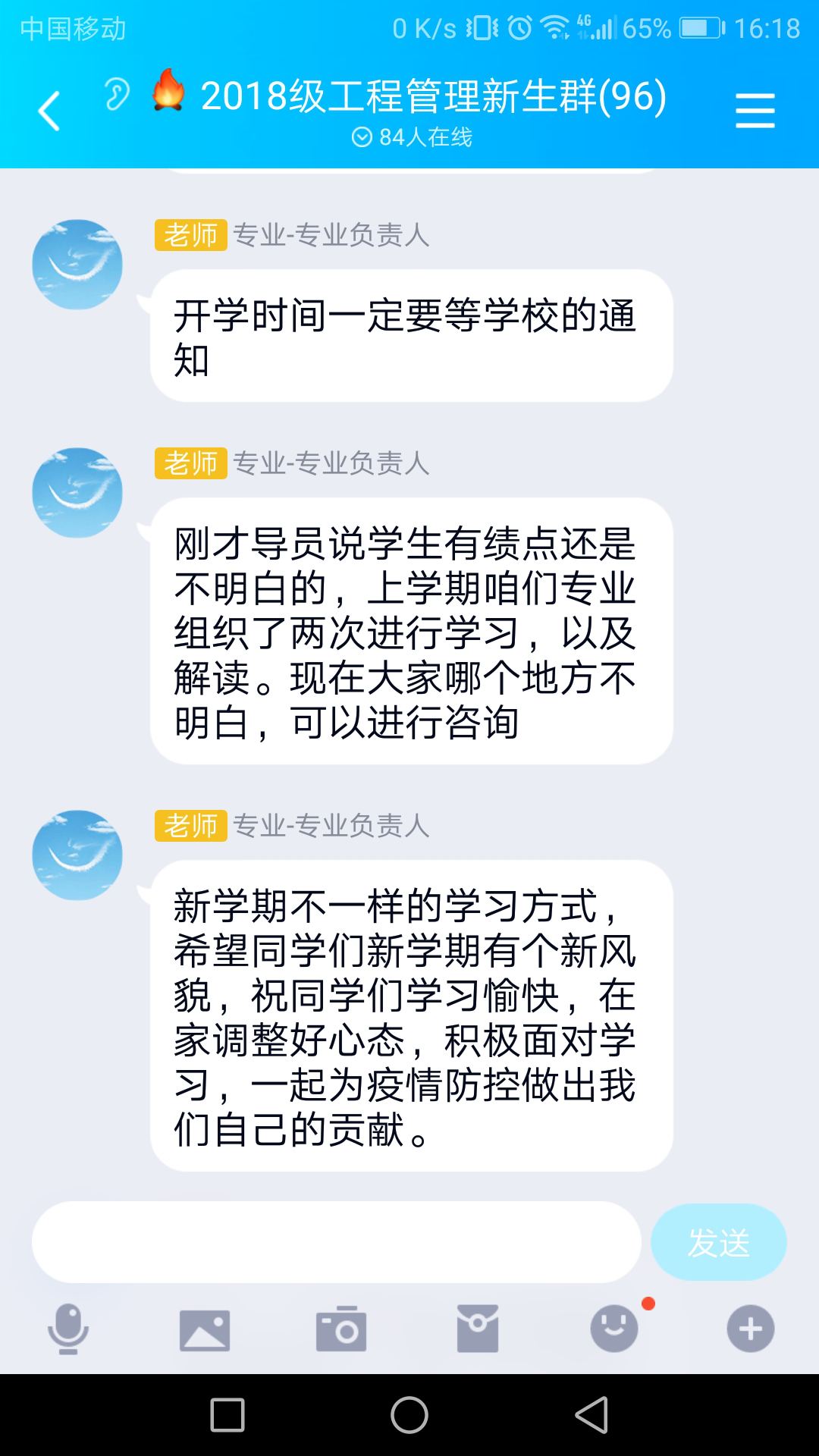
Task: Focus the message input field
Action: [x=336, y=1241]
